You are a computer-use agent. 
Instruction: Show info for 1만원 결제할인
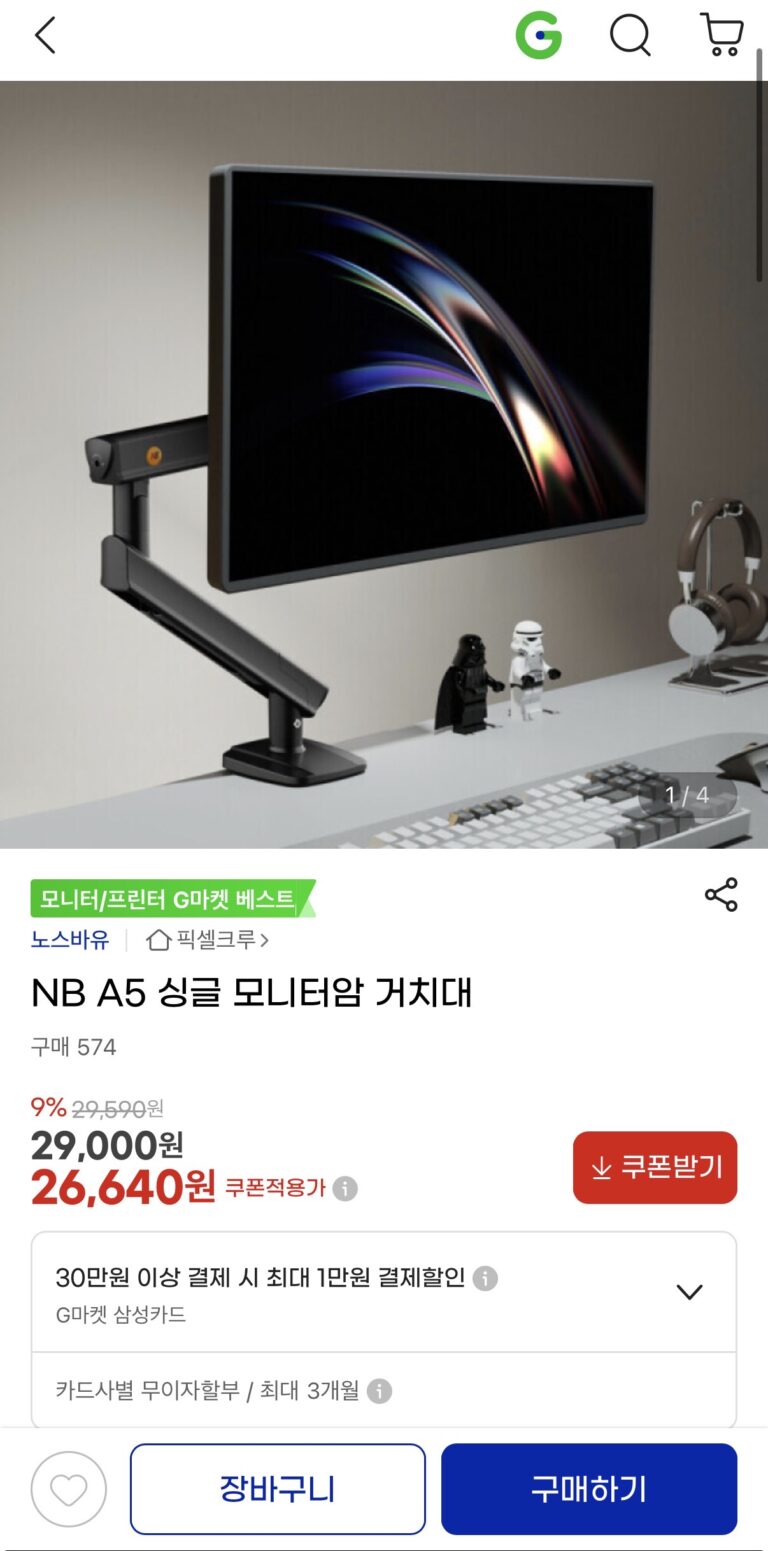485,1278
